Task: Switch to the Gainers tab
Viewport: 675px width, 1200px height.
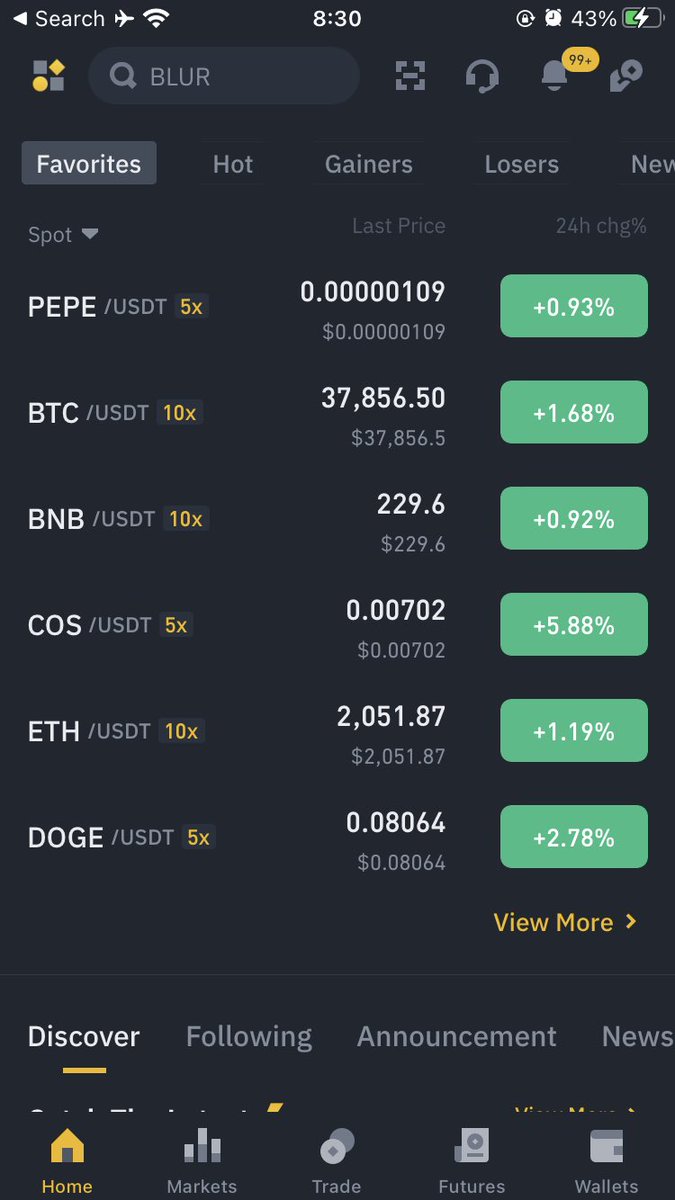Action: click(x=369, y=164)
